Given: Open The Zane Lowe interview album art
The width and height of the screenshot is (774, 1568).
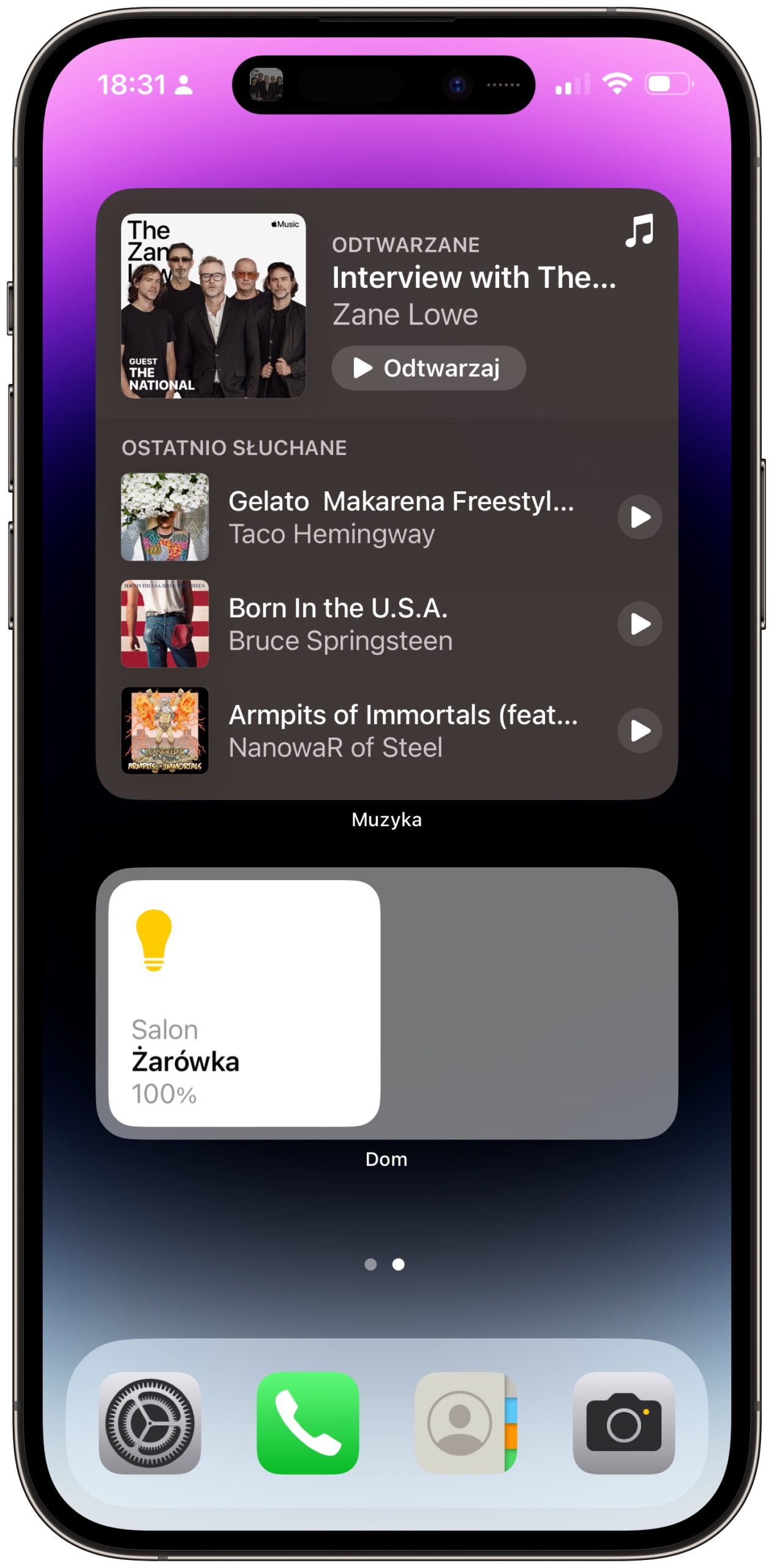Looking at the screenshot, I should point(213,306).
